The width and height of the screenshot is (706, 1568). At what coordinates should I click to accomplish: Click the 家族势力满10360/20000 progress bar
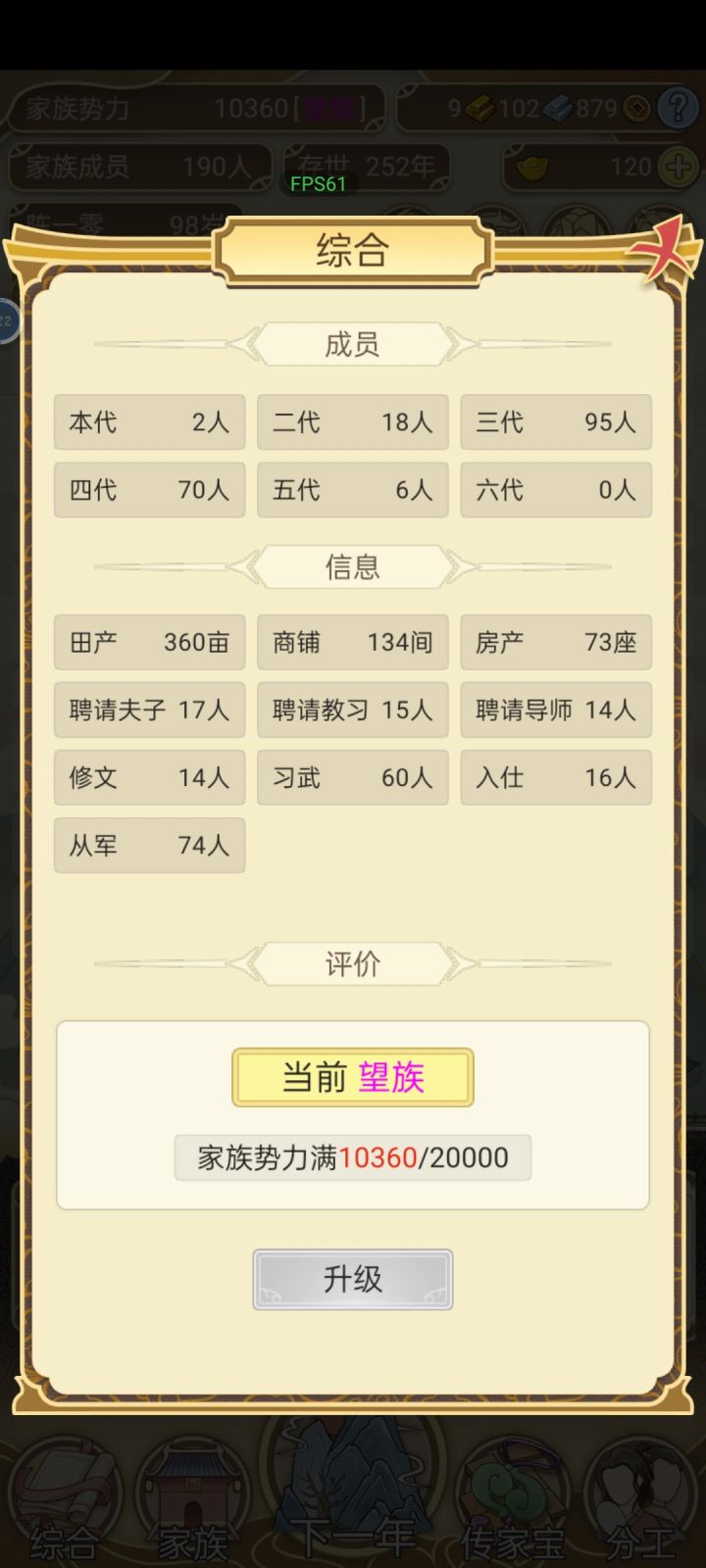coord(353,1157)
